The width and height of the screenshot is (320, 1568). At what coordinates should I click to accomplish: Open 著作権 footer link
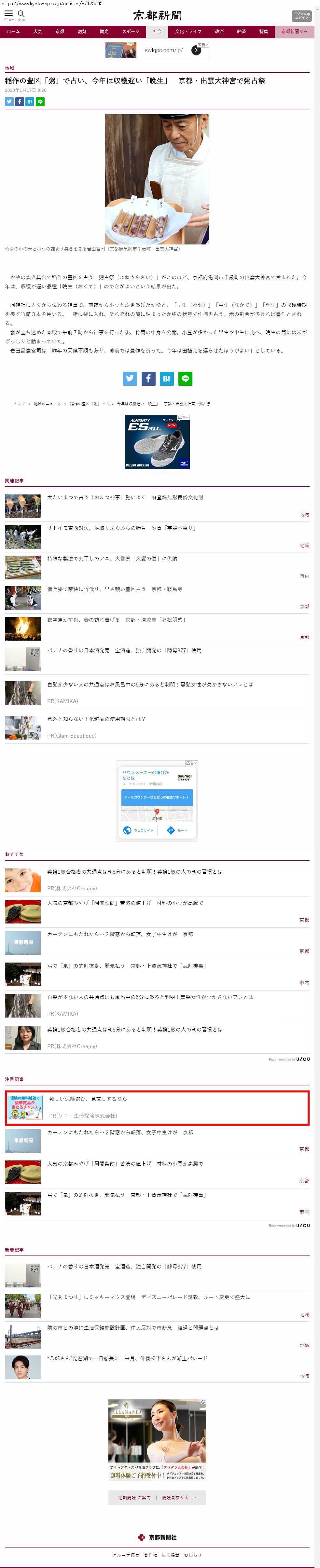tap(150, 1555)
